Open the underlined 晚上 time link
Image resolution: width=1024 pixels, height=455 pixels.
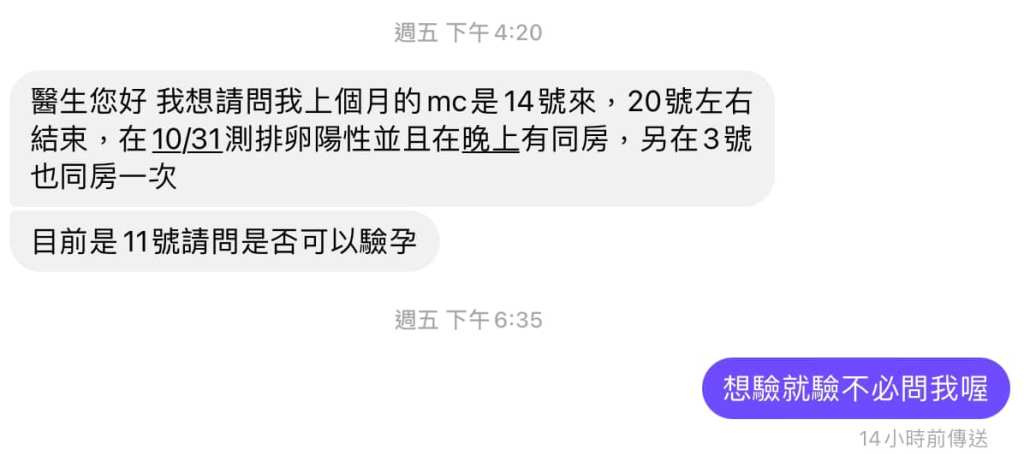pos(490,141)
